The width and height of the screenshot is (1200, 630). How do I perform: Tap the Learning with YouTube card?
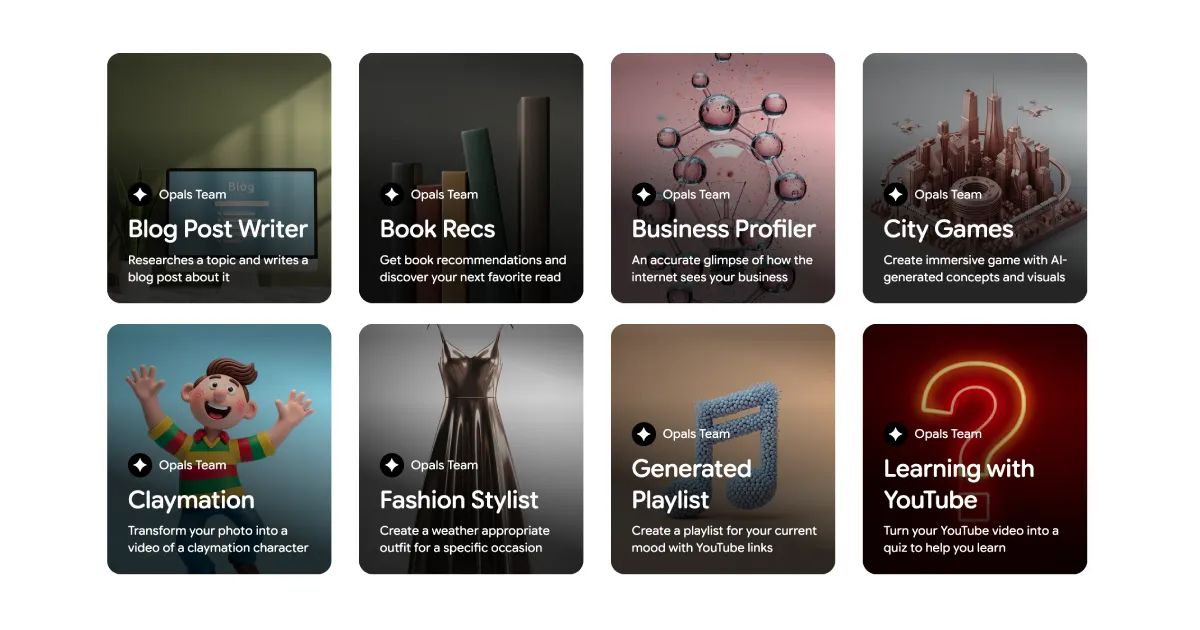click(975, 449)
